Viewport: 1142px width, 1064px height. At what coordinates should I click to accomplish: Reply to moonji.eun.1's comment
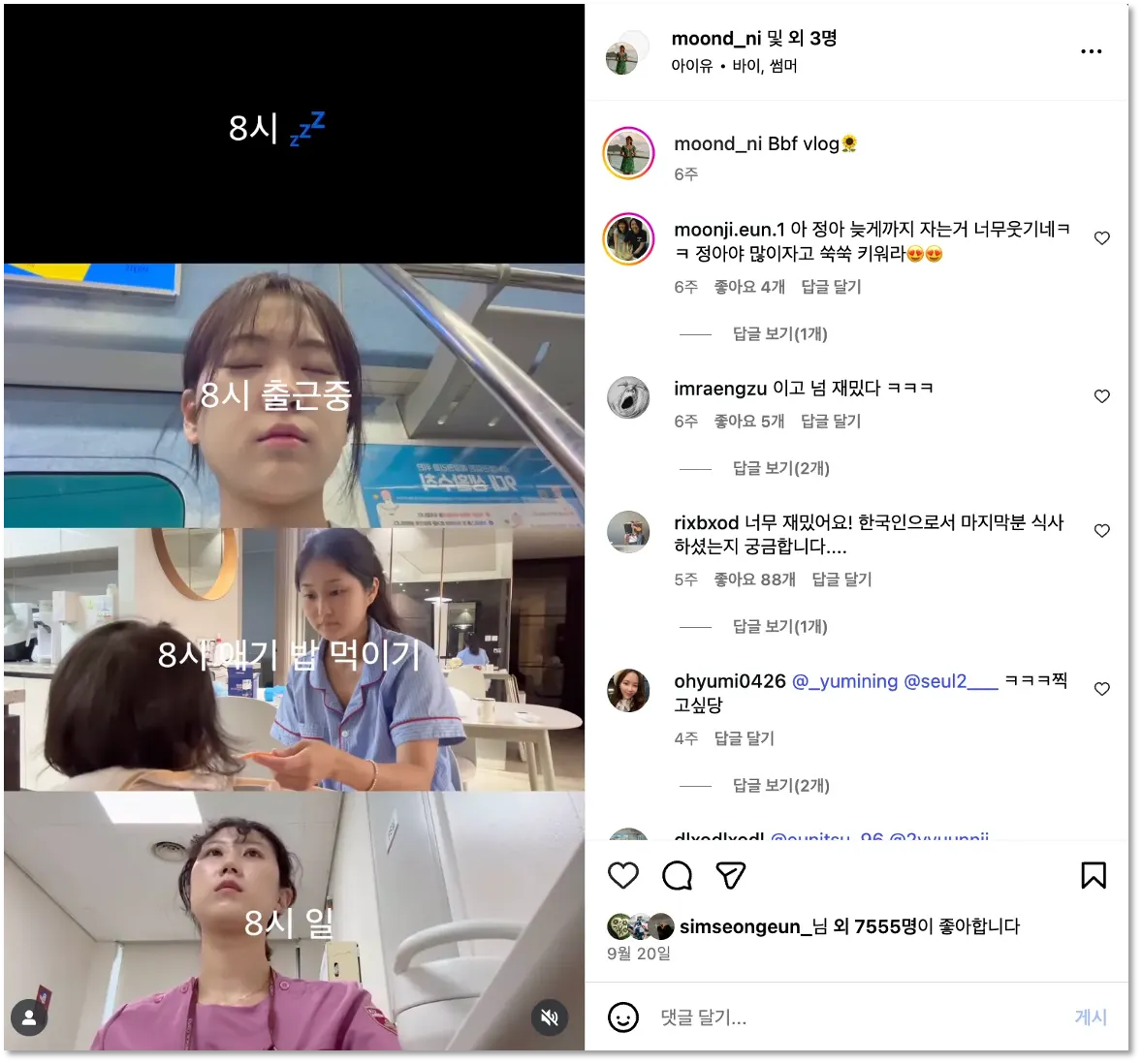coord(831,287)
